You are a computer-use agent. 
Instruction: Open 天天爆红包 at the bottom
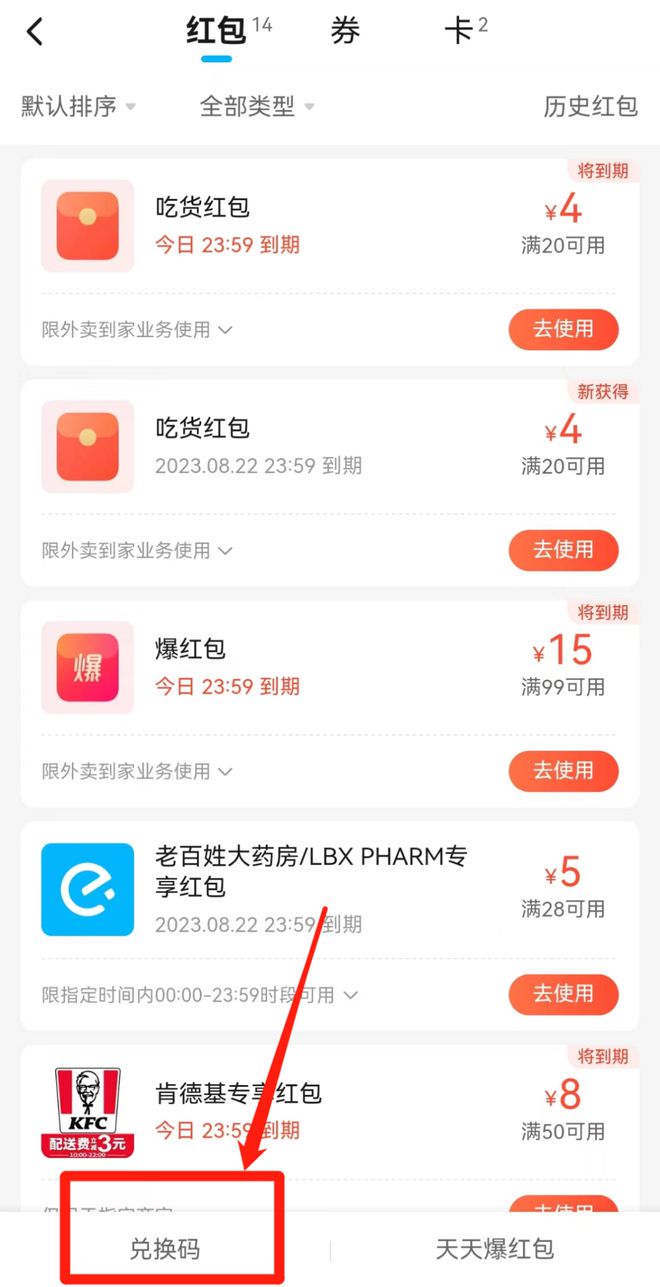coord(495,1249)
